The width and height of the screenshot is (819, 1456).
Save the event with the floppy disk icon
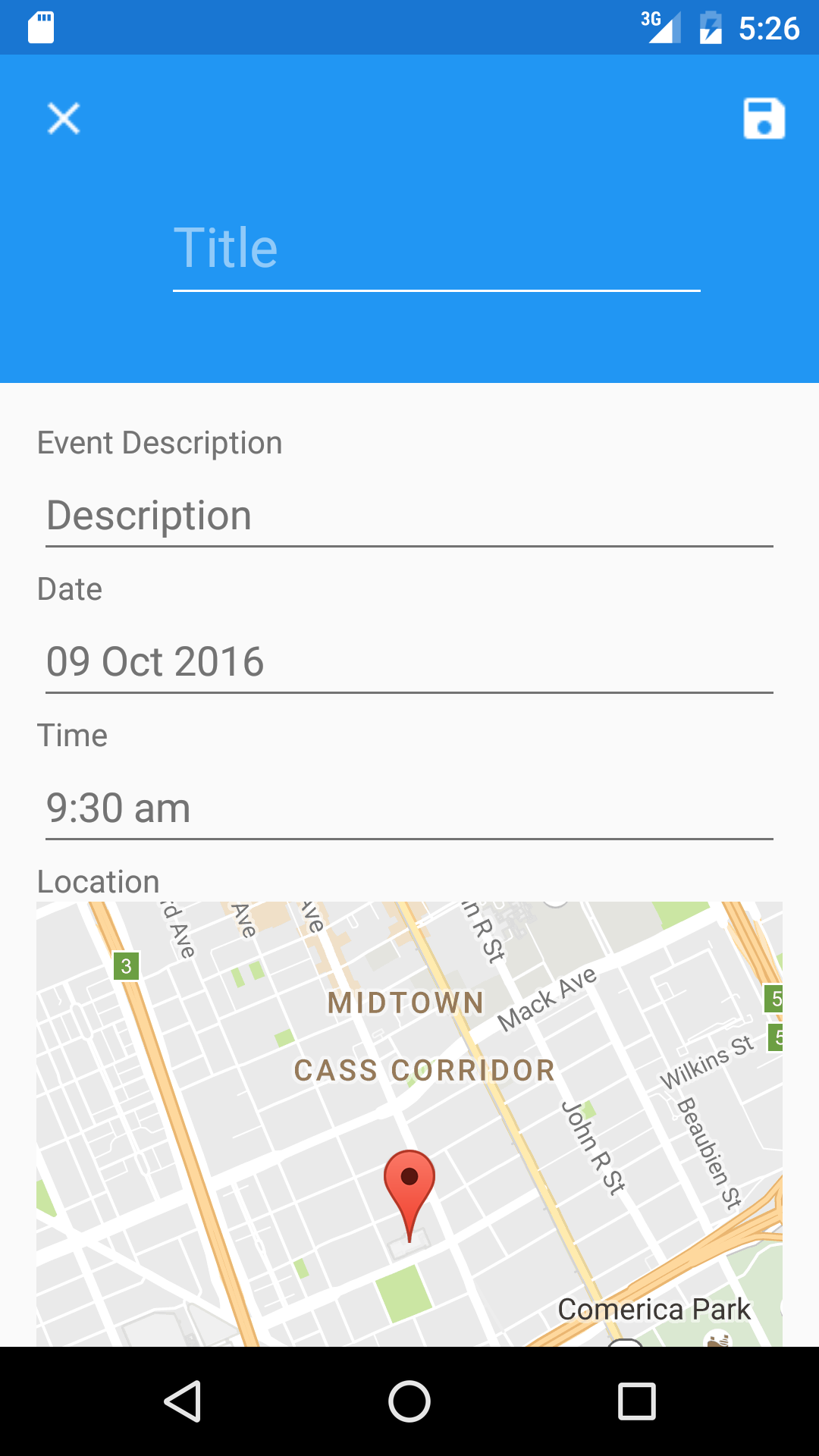tap(764, 118)
